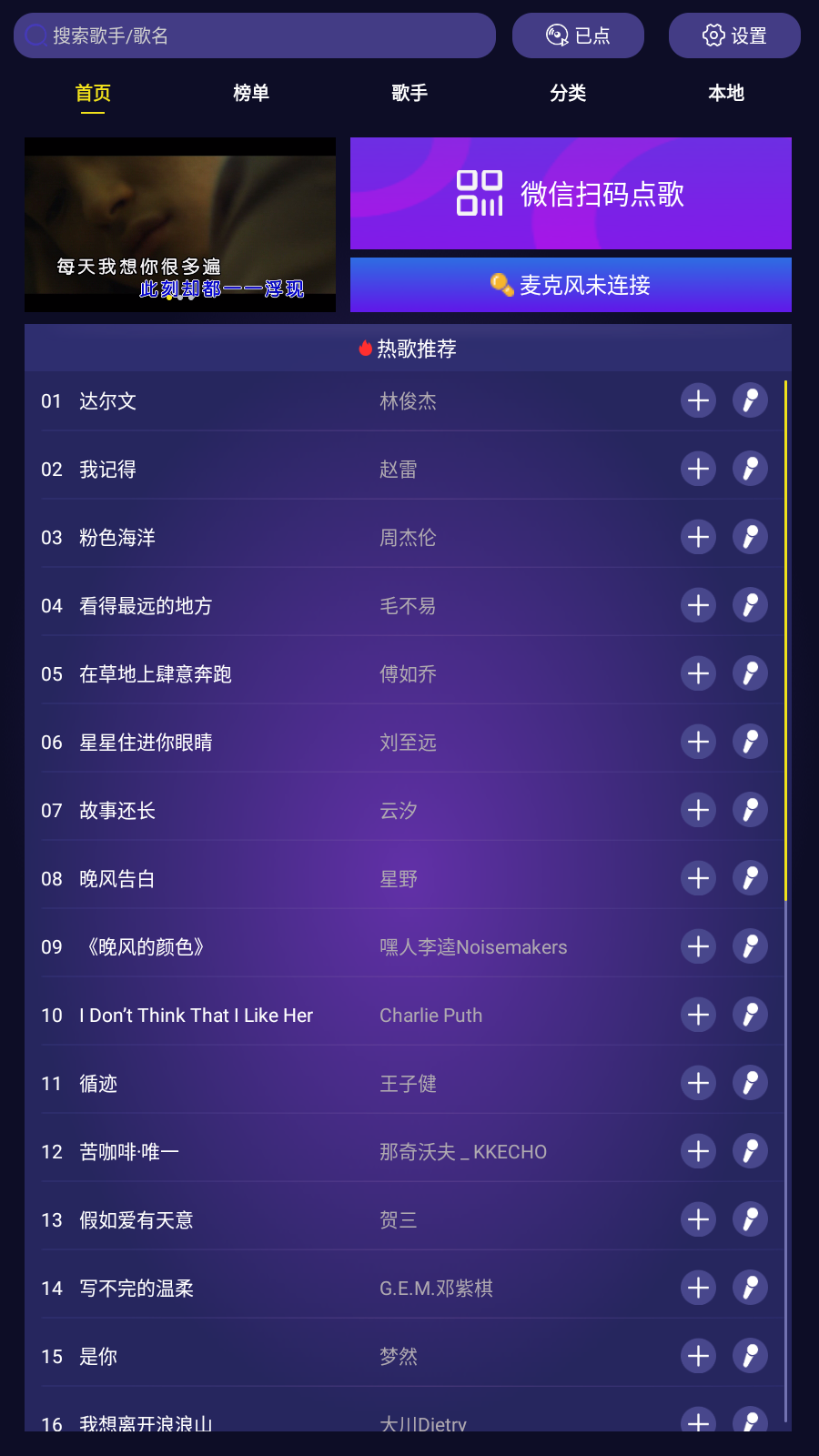Select the song 晚风告白
This screenshot has width=819, height=1456.
(x=116, y=879)
